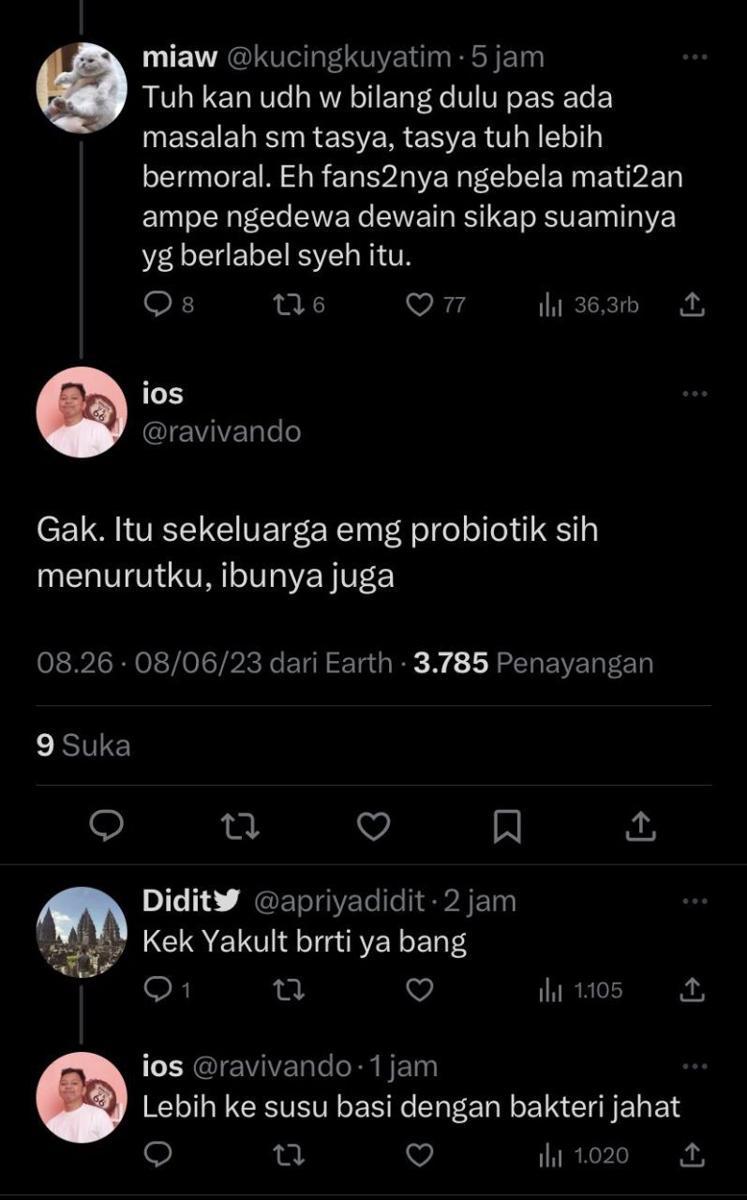
Task: Reply to the main tweet by ios
Action: pyautogui.click(x=107, y=825)
